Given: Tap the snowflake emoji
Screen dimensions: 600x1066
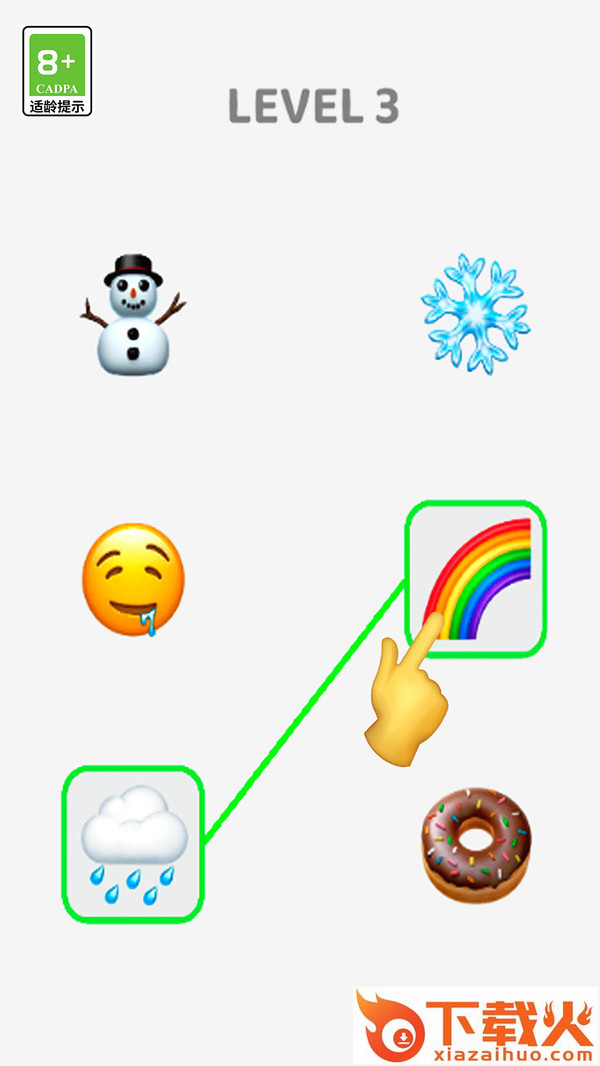Looking at the screenshot, I should pos(475,313).
